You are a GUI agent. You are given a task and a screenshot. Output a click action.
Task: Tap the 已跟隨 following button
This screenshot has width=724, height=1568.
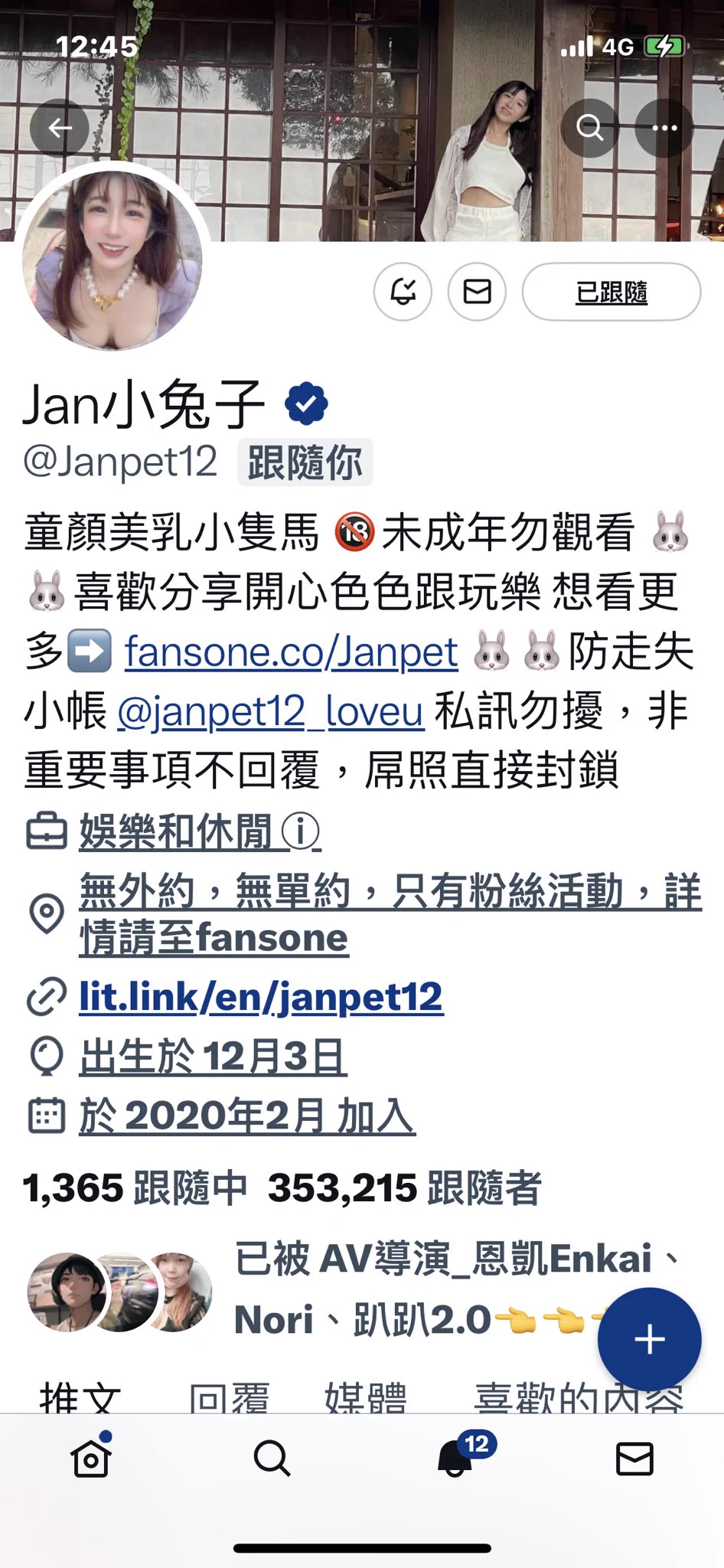(611, 292)
